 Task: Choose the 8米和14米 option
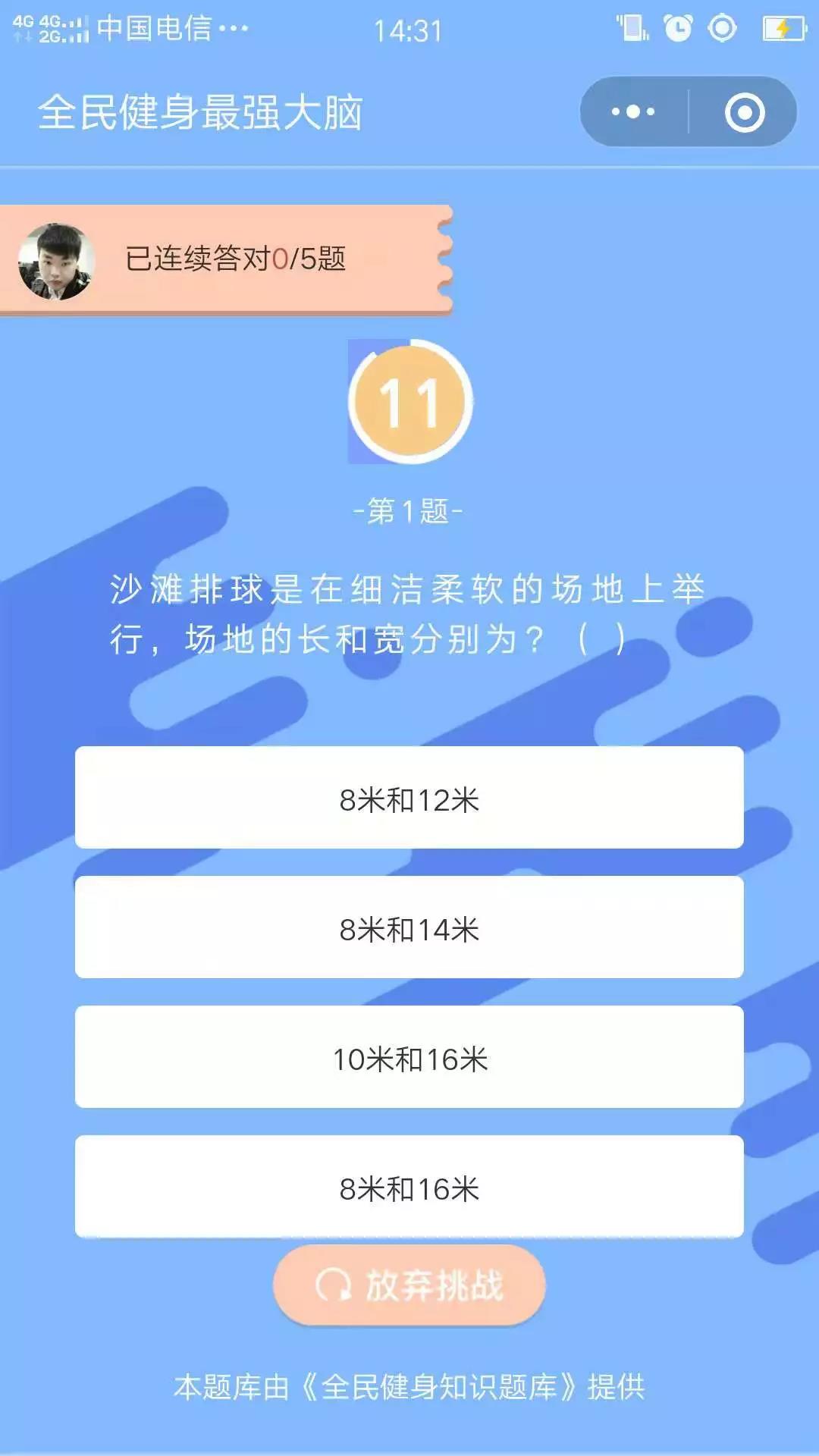point(409,927)
